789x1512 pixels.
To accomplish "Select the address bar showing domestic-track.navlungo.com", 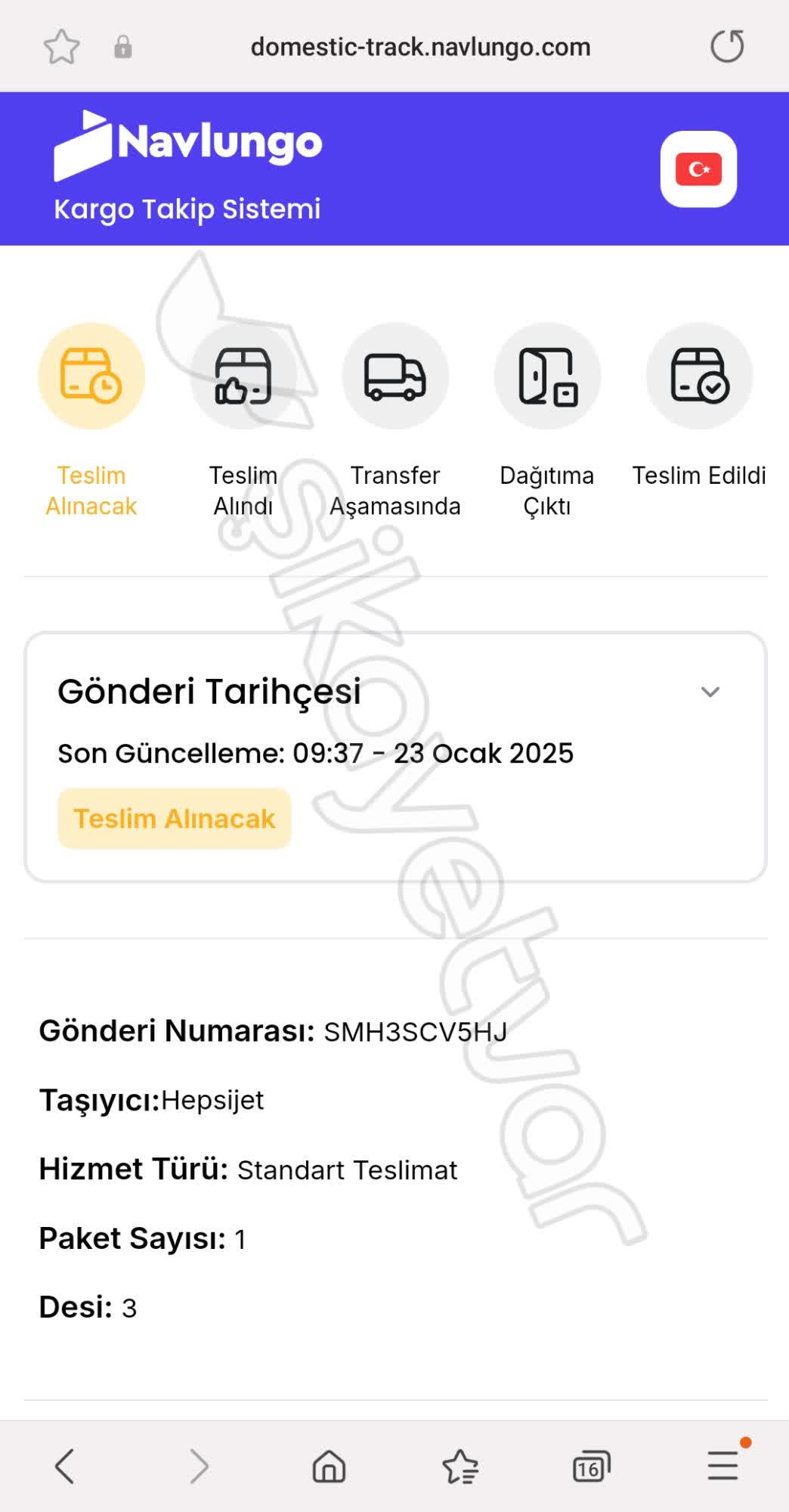I will (x=420, y=46).
